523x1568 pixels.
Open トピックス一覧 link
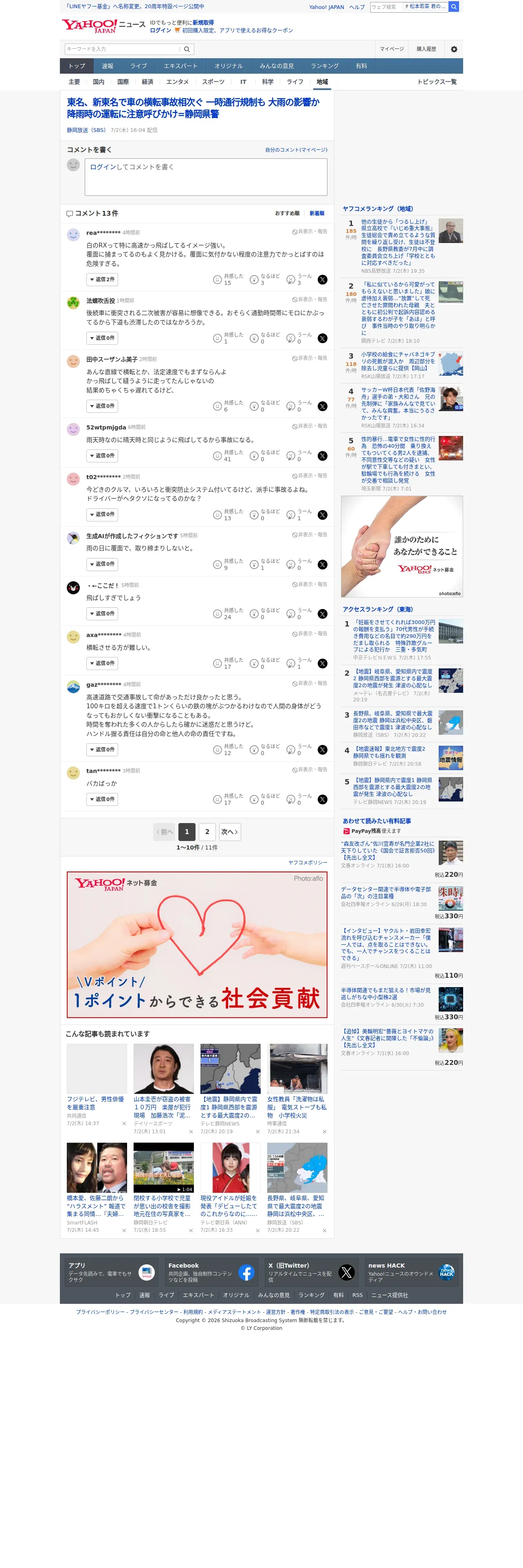tap(437, 81)
